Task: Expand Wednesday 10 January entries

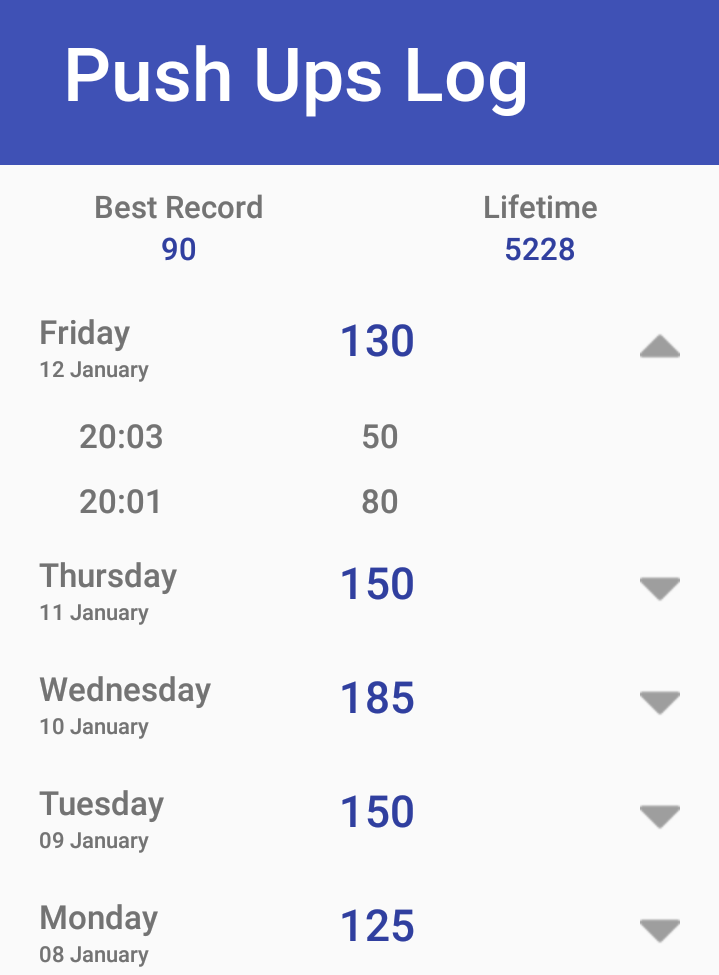Action: (659, 702)
